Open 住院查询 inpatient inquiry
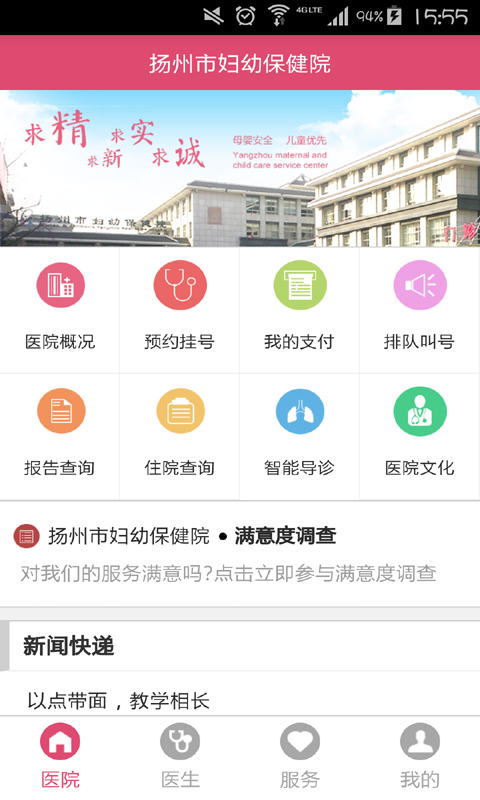The image size is (480, 800). (180, 436)
